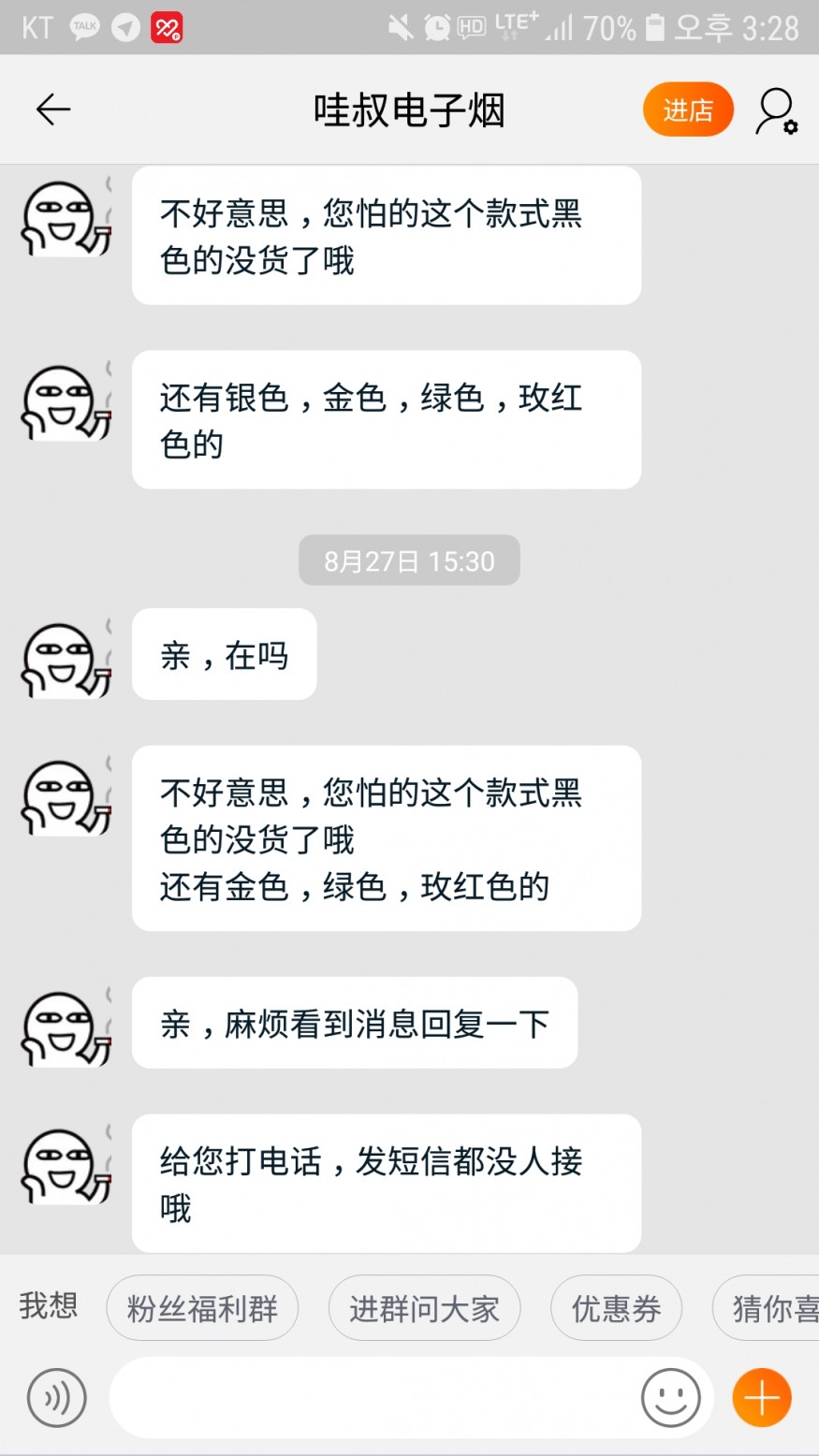This screenshot has width=819, height=1456.
Task: Go back from the 哇叔电子烟 chat
Action: pyautogui.click(x=53, y=109)
